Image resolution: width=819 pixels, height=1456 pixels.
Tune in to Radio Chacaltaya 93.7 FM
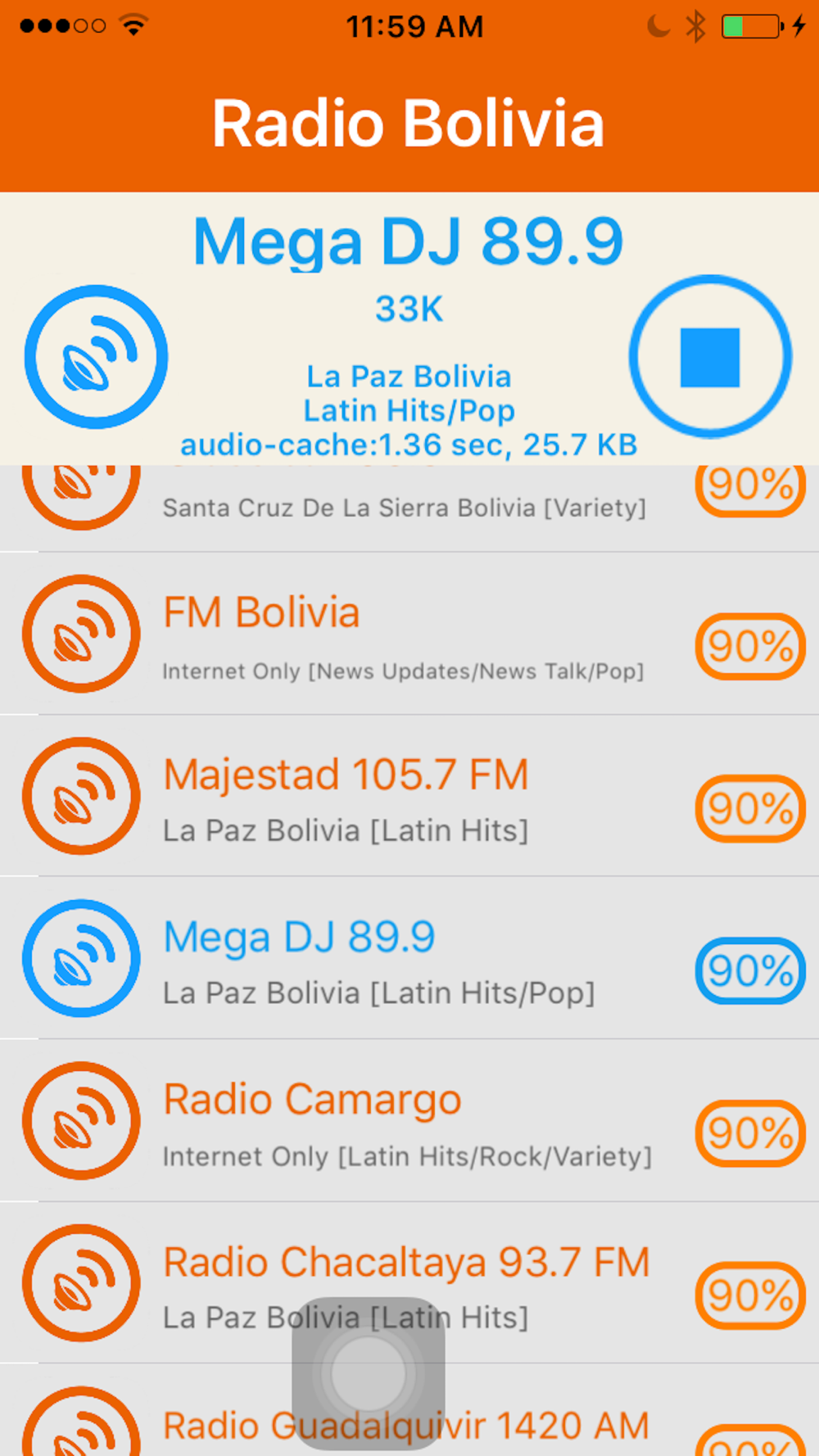coord(409,1282)
